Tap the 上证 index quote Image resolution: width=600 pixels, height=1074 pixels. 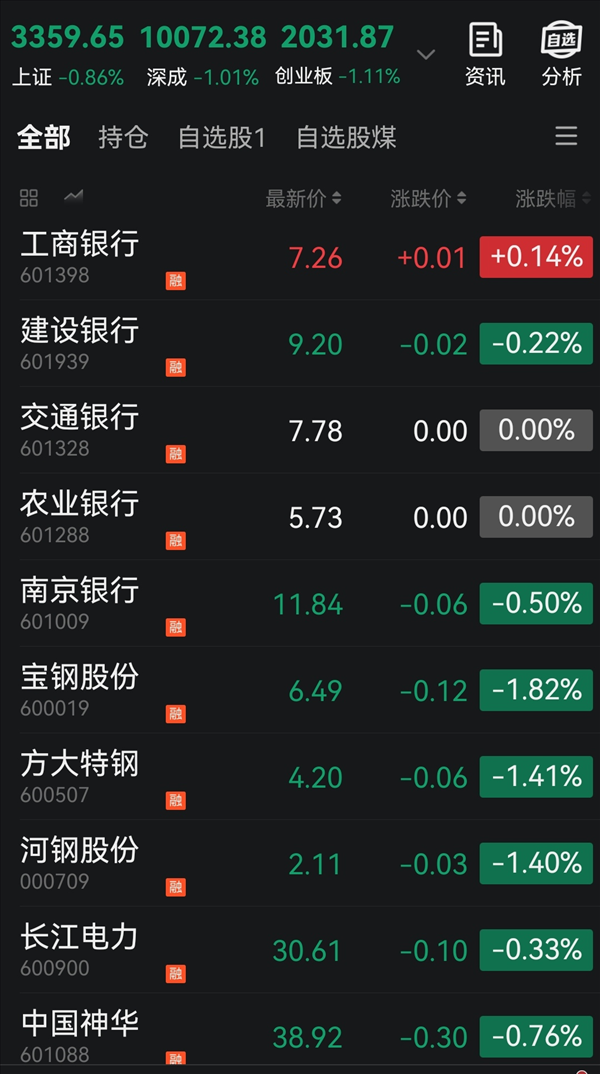pyautogui.click(x=68, y=55)
